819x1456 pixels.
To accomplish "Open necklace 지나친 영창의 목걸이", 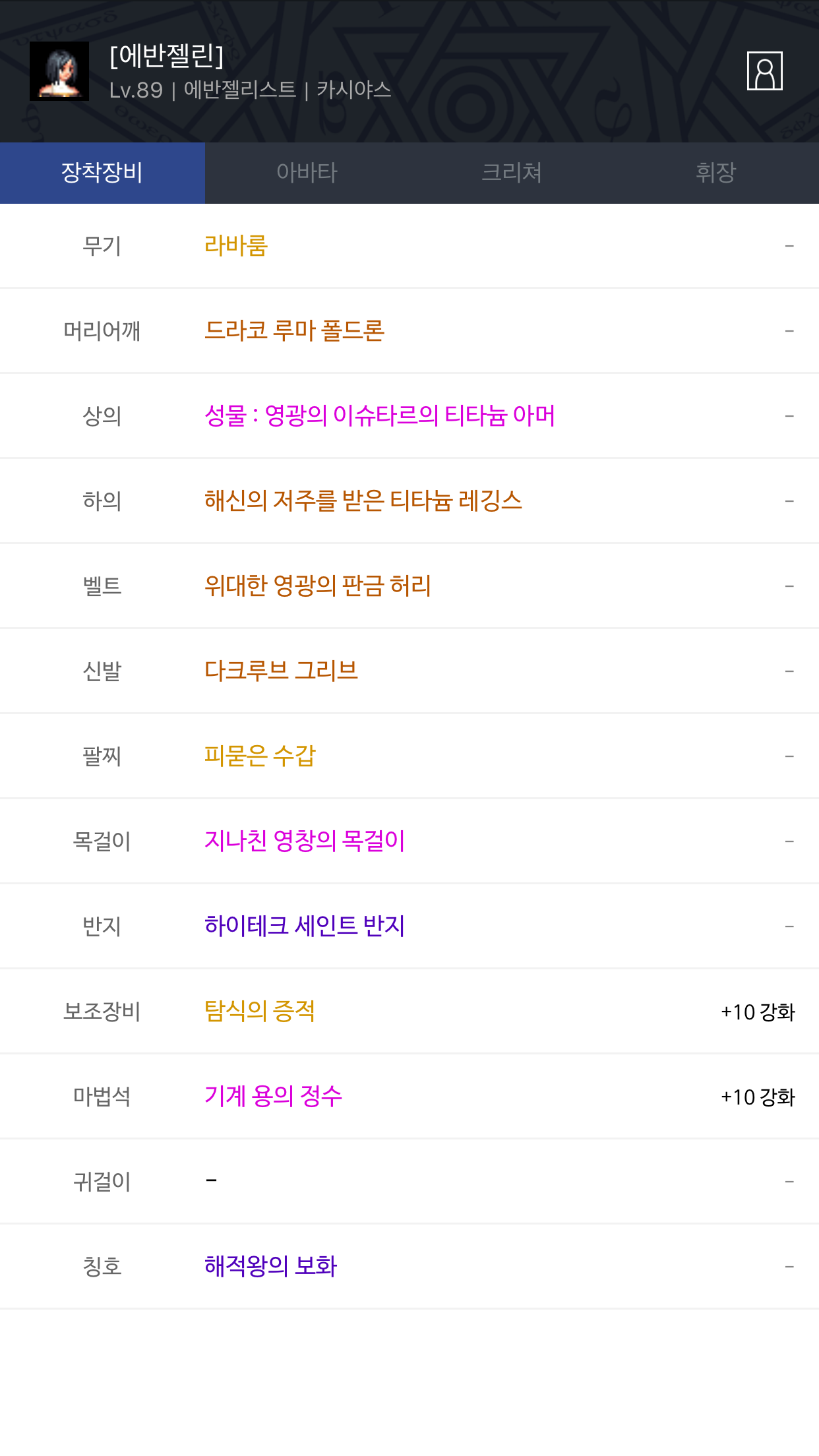I will click(305, 841).
